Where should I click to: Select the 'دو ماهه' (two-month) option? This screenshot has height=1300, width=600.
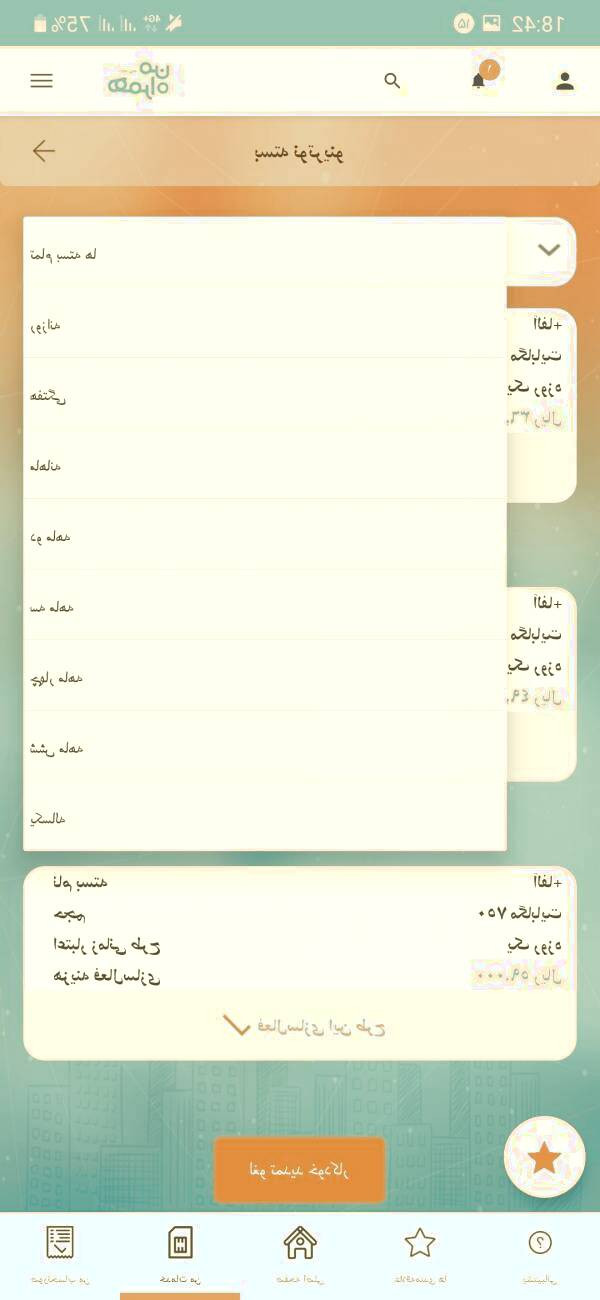pos(264,537)
